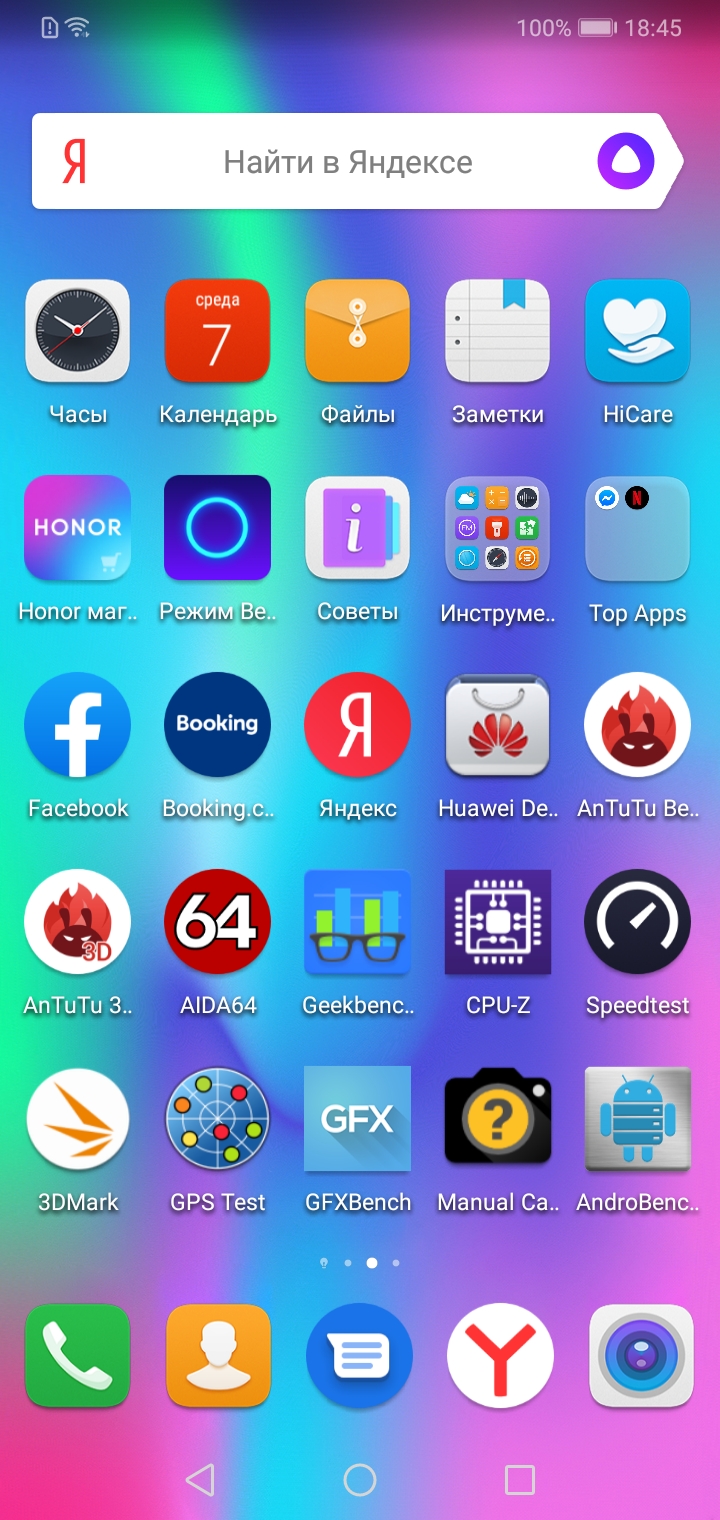
Task: Tap the recent apps square button
Action: tap(520, 1480)
